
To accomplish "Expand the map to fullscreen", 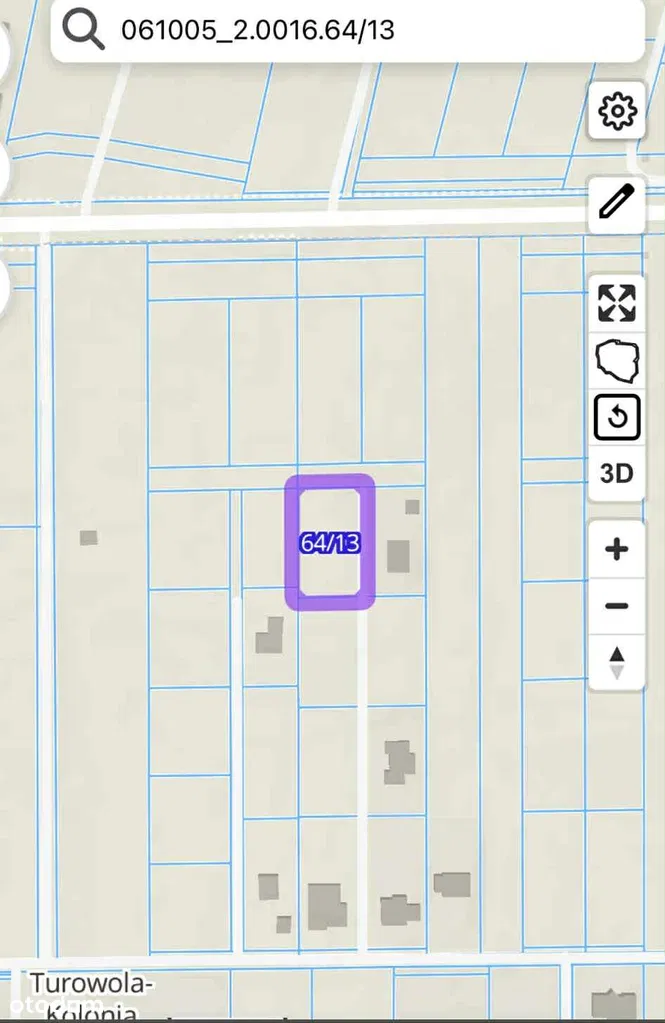I will [617, 303].
